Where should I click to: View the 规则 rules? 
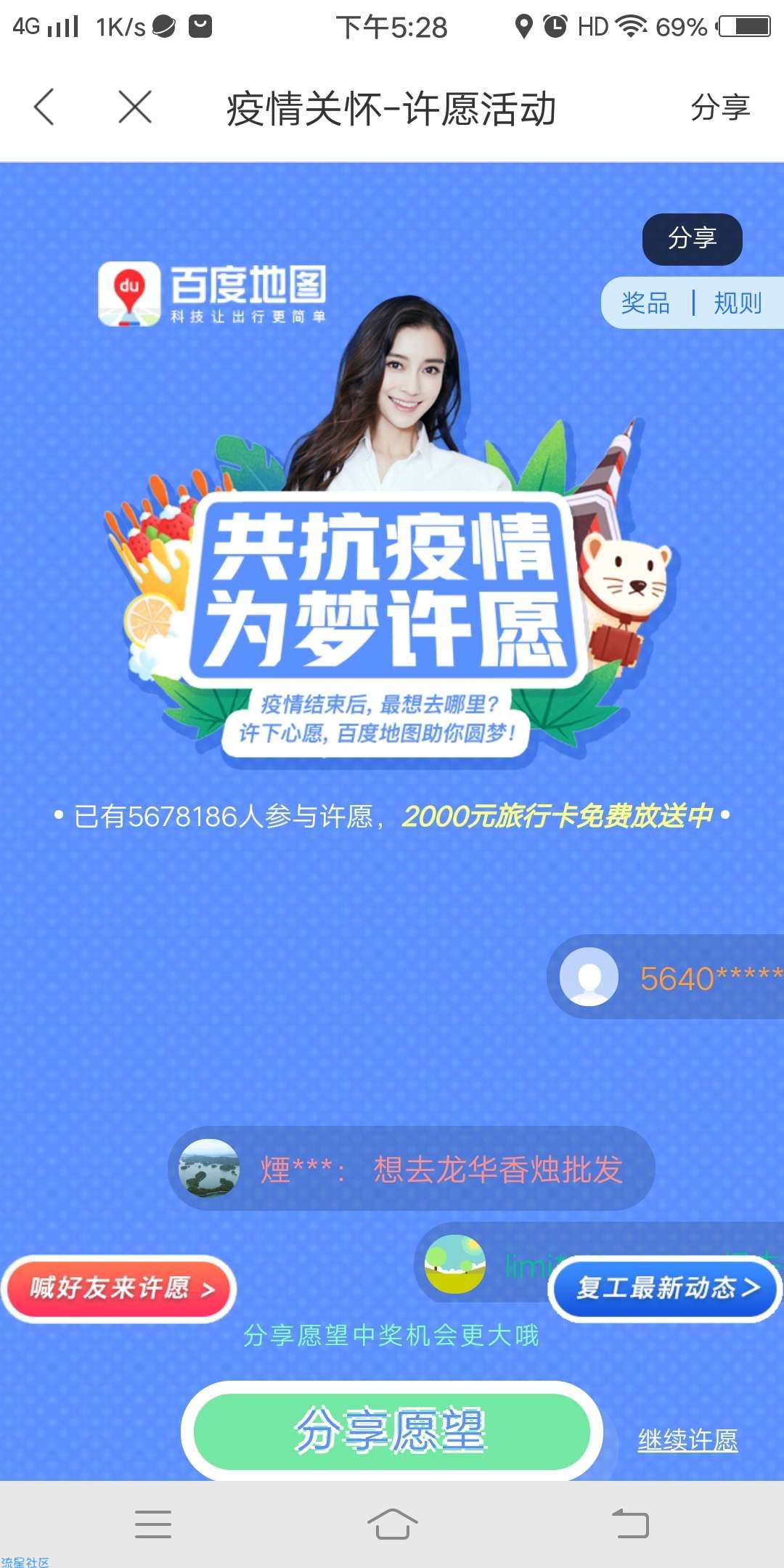738,303
